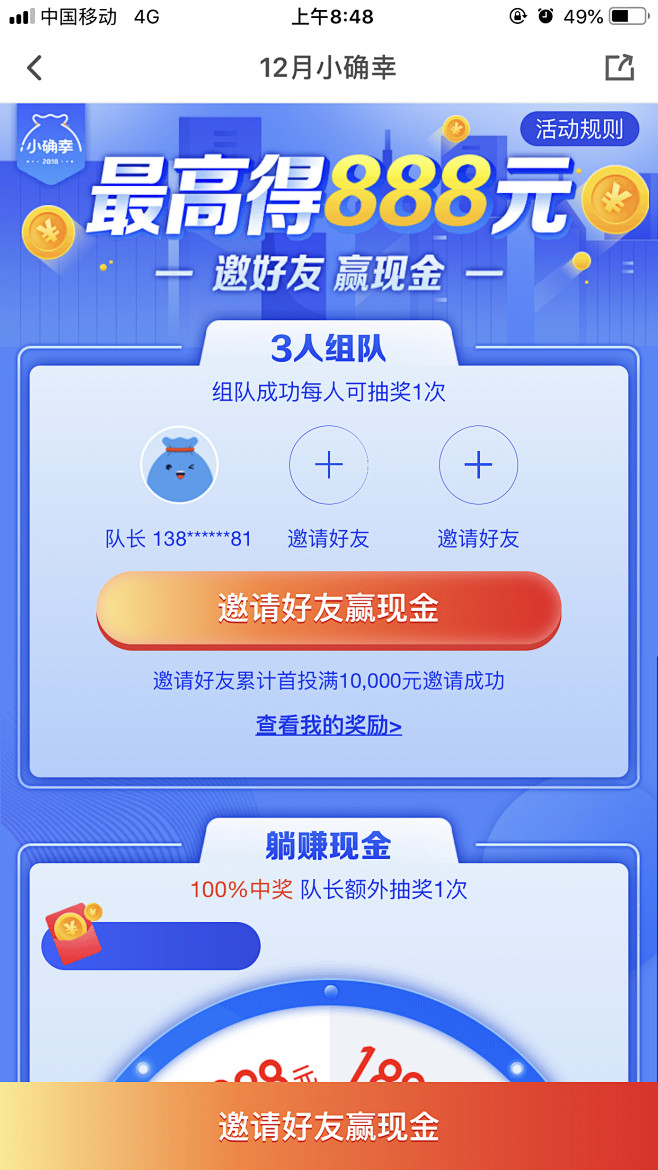The height and width of the screenshot is (1170, 658).
Task: Open the 查看我的奖励 link
Action: 329,726
